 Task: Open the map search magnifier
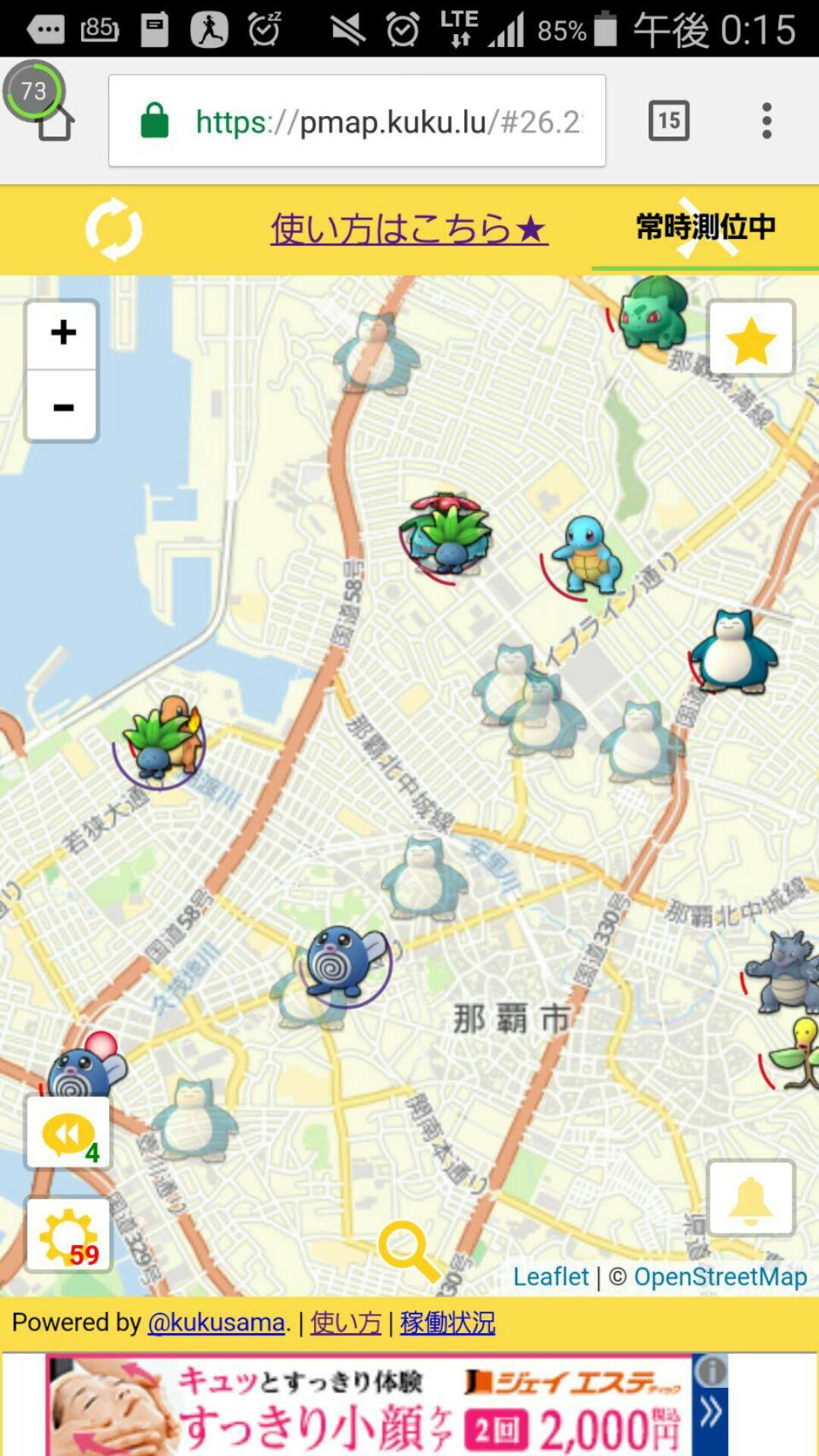click(408, 1250)
